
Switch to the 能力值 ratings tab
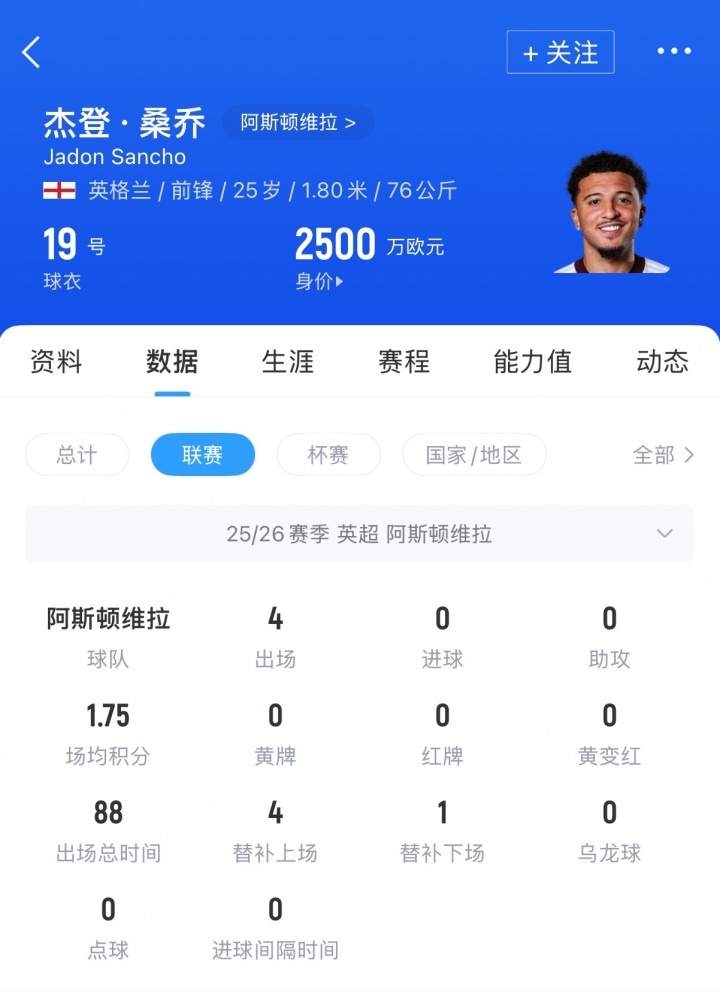click(533, 362)
